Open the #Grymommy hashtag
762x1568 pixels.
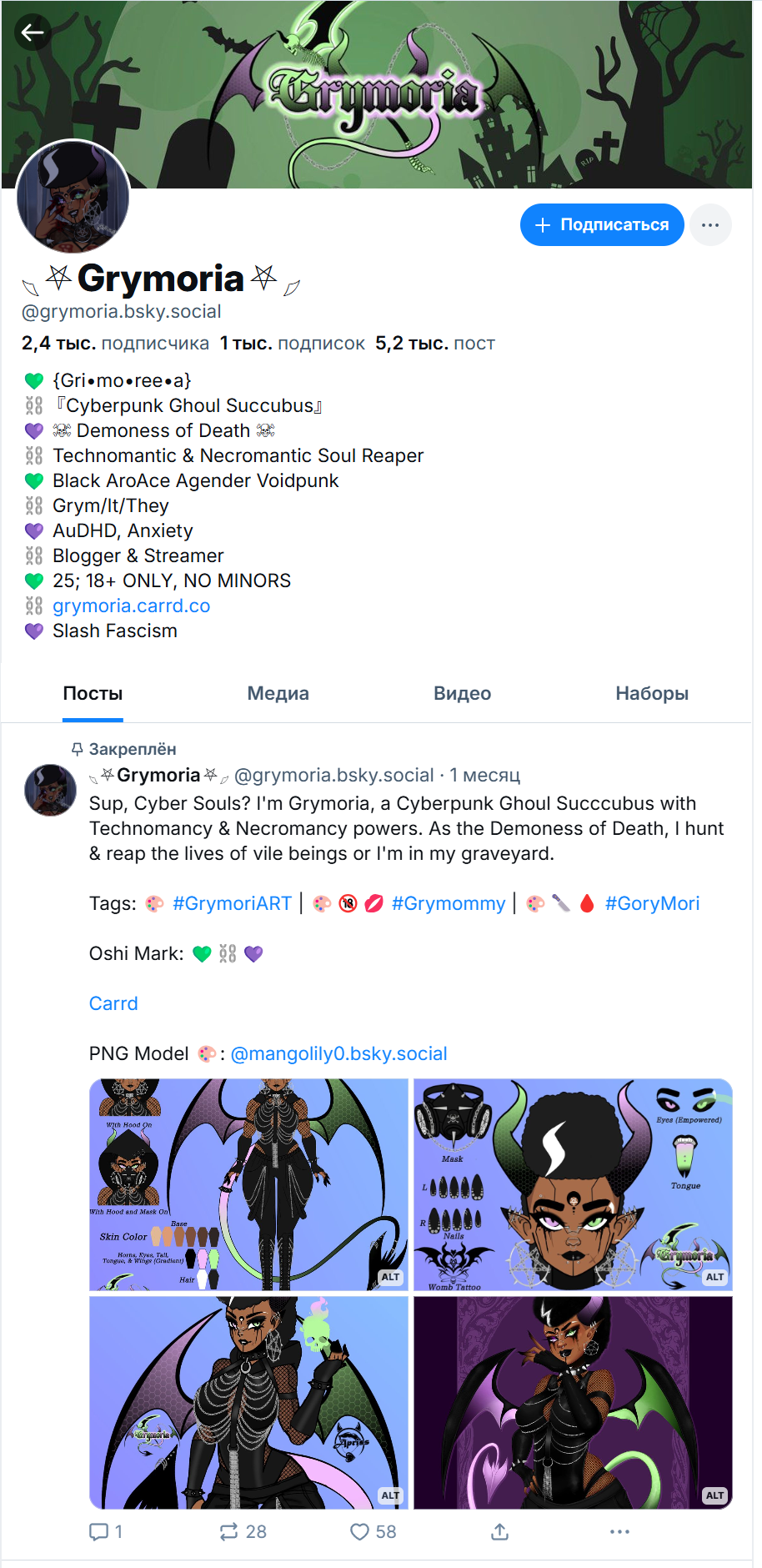pyautogui.click(x=449, y=903)
